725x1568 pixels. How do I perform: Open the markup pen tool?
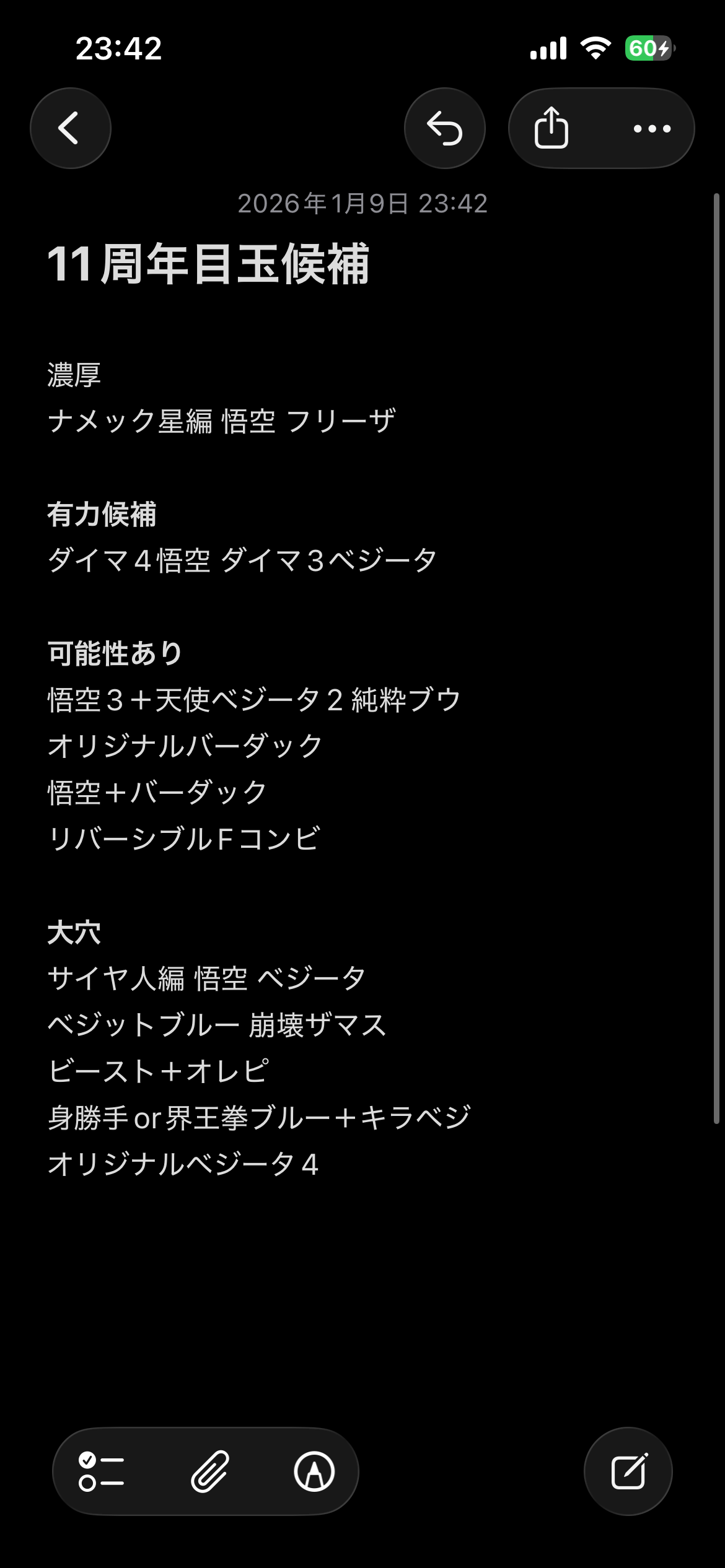pos(314,1471)
